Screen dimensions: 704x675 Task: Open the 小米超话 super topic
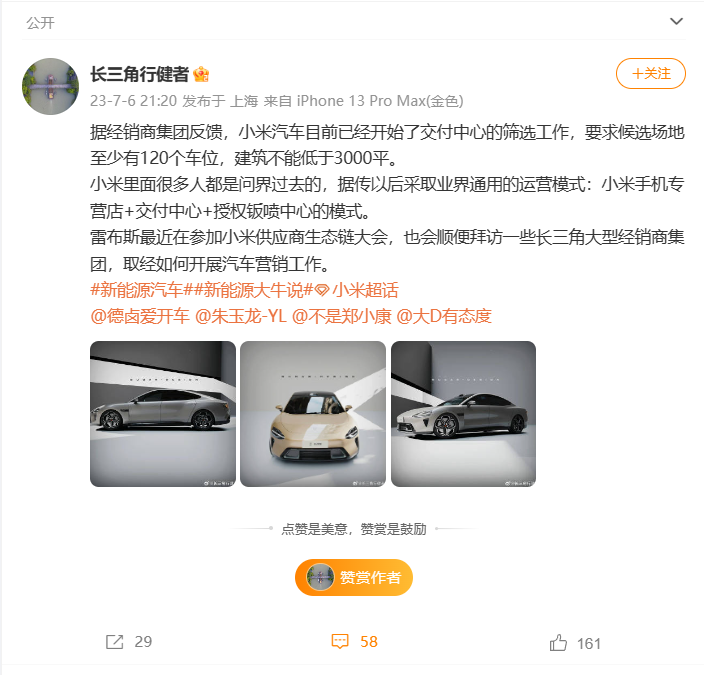click(x=358, y=290)
